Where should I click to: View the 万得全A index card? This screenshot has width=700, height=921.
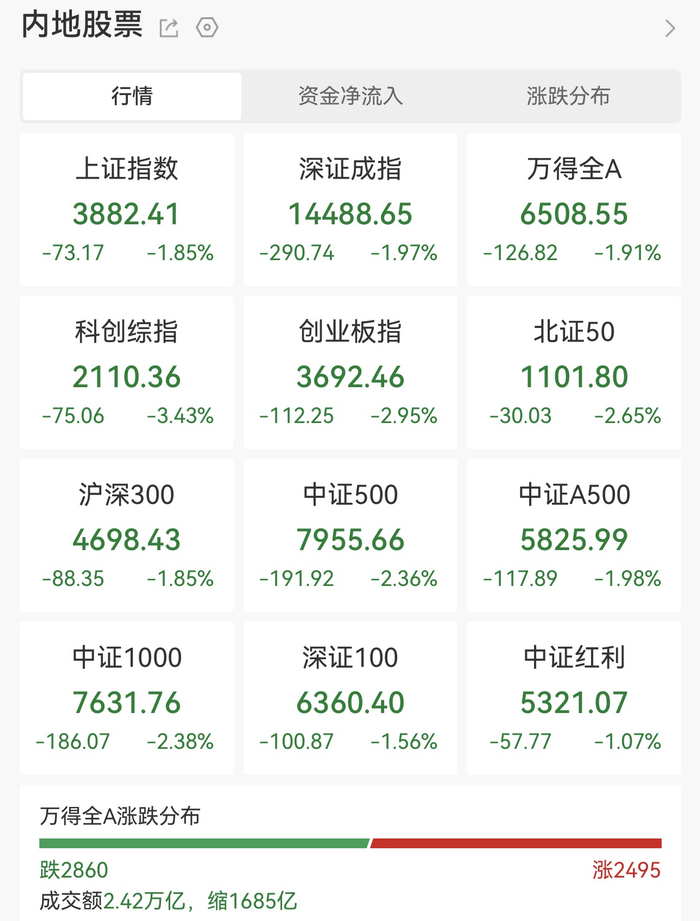pos(574,210)
